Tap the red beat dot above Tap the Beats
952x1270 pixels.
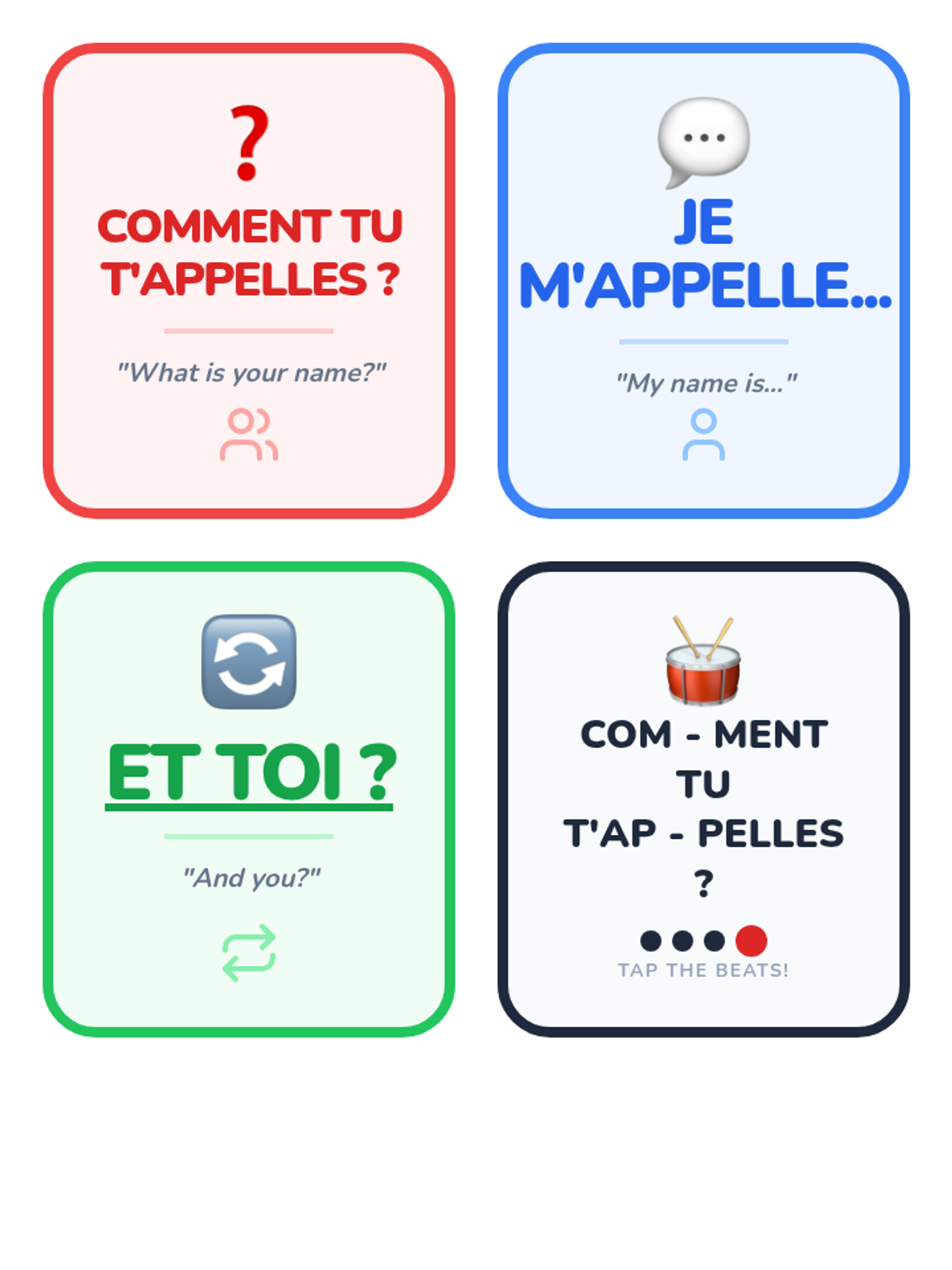[x=751, y=941]
